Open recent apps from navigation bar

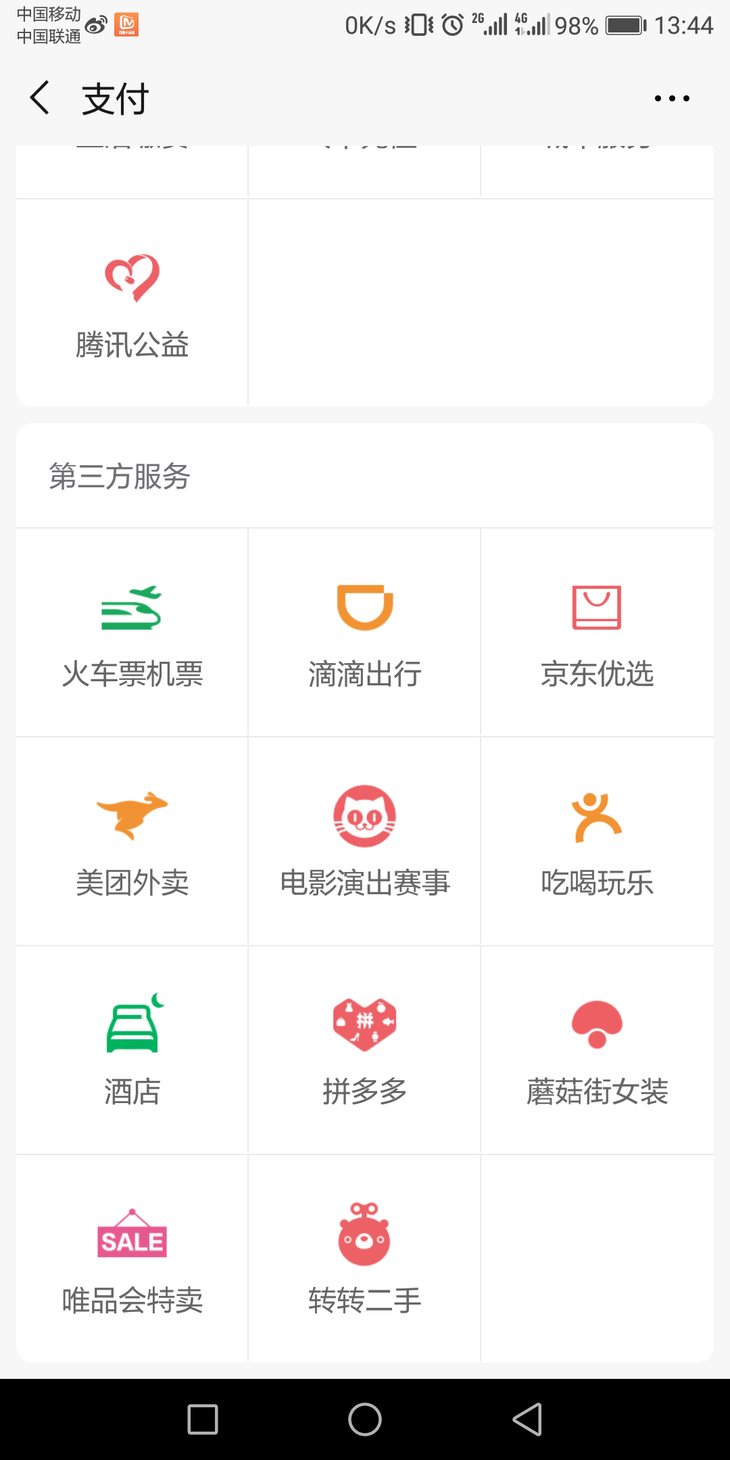click(203, 1419)
